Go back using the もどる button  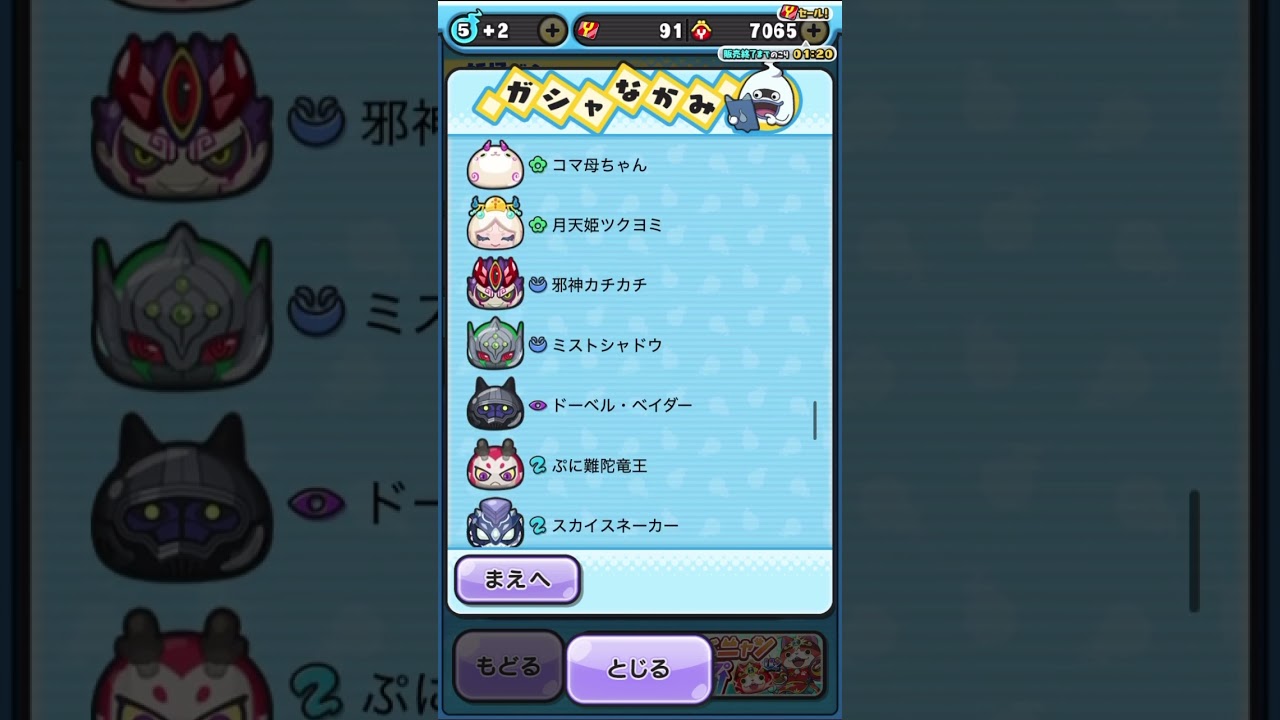[x=508, y=666]
